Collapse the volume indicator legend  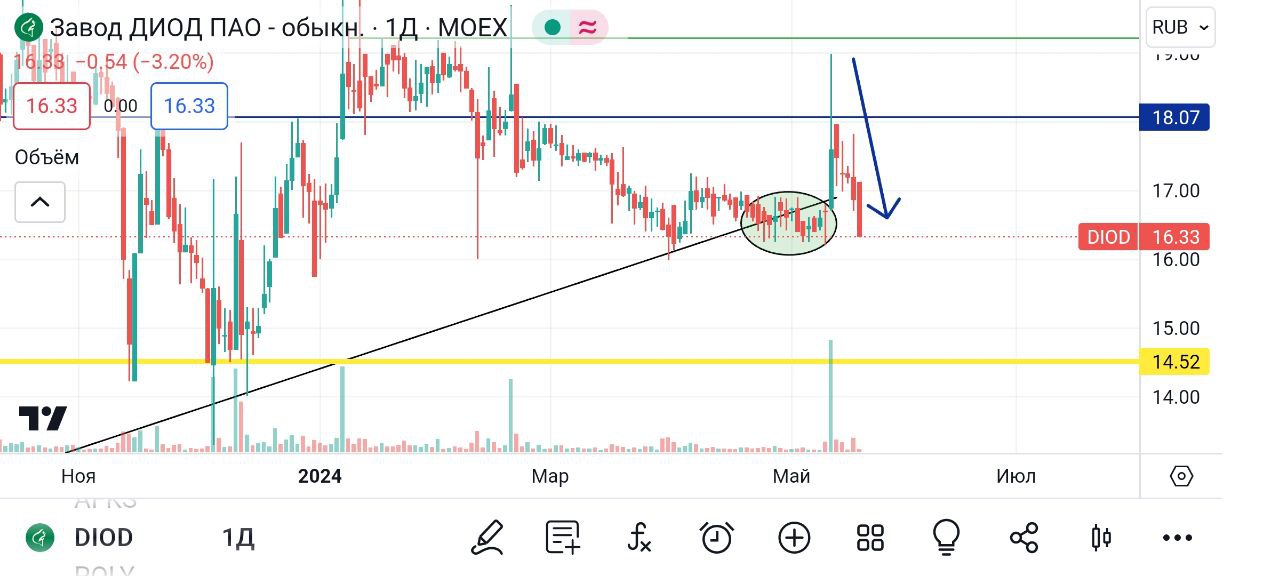click(x=40, y=202)
